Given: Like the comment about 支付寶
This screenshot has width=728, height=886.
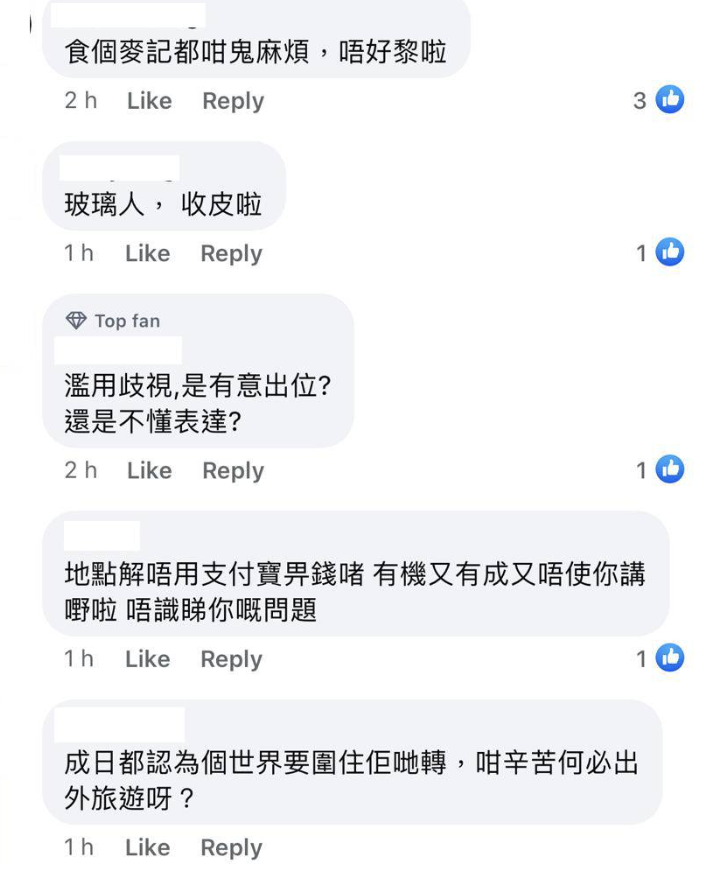Looking at the screenshot, I should [x=147, y=659].
